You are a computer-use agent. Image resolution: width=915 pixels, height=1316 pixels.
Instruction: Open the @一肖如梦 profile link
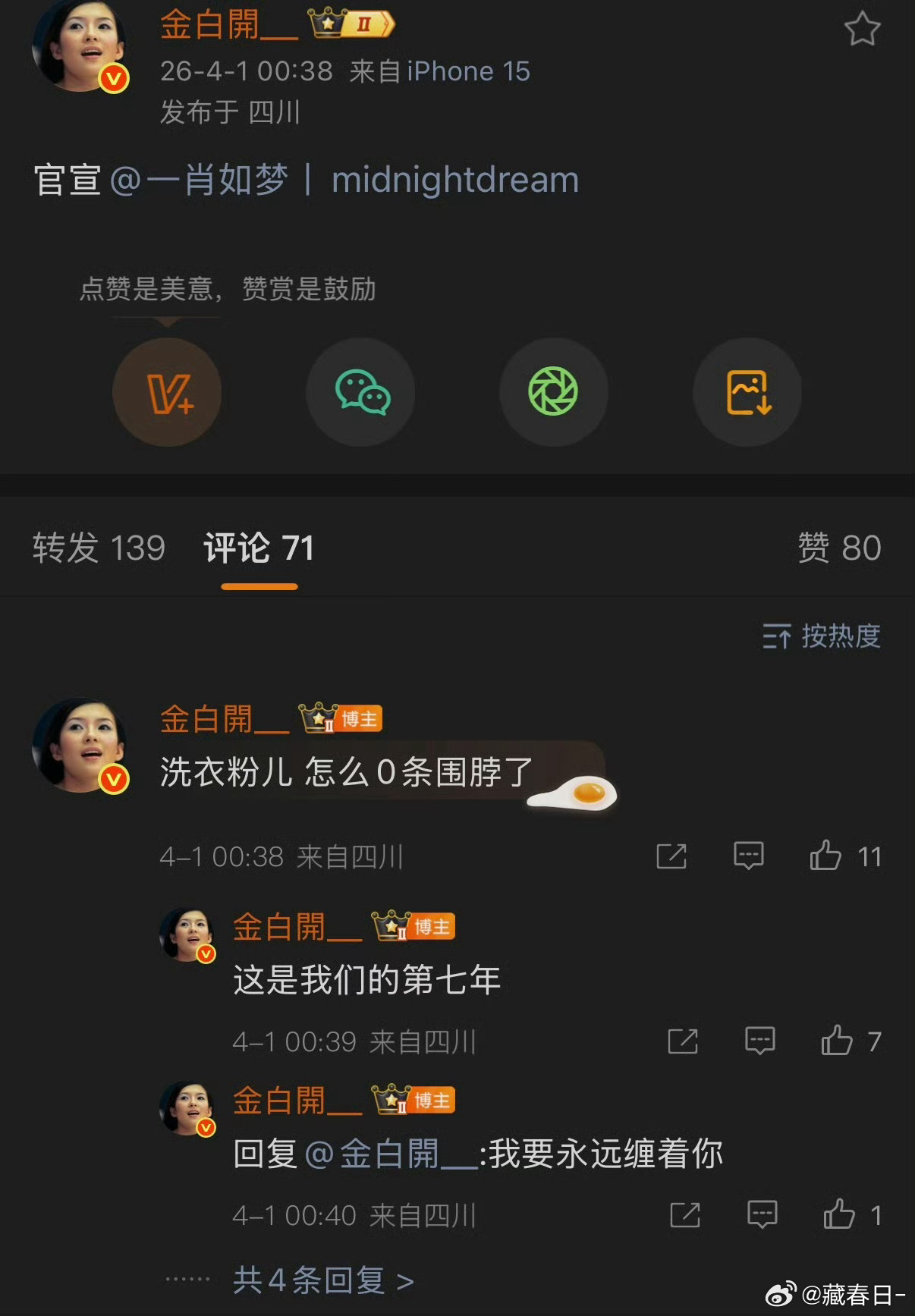pyautogui.click(x=210, y=178)
